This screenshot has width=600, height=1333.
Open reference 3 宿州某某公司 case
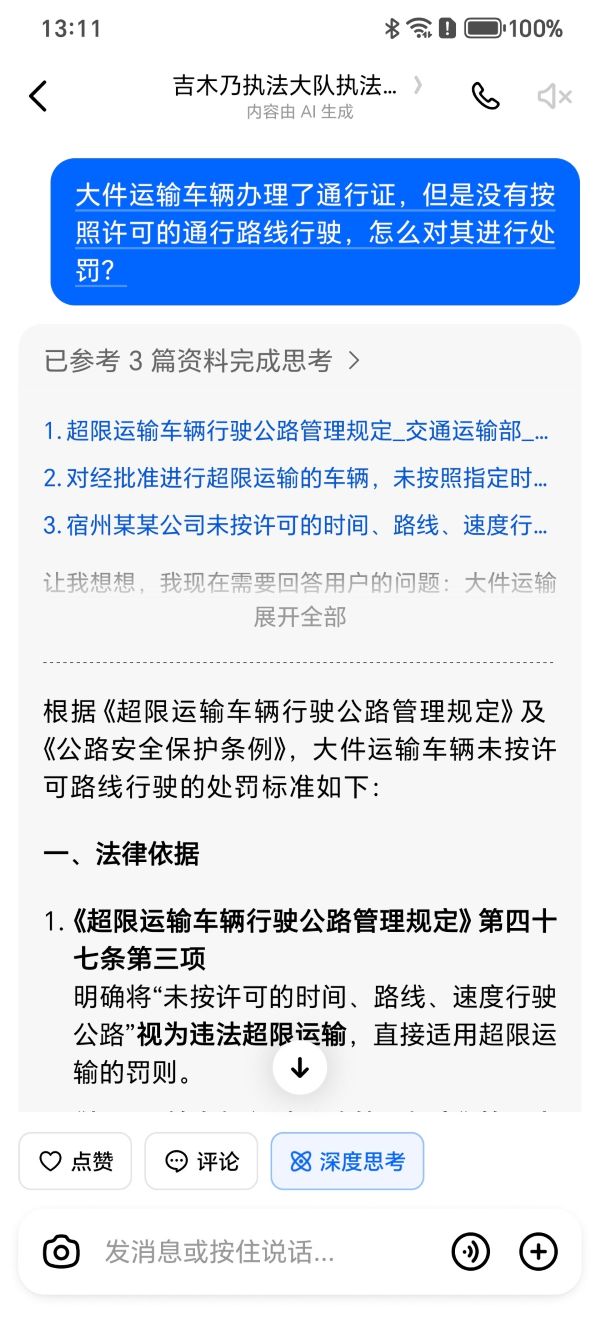point(296,525)
